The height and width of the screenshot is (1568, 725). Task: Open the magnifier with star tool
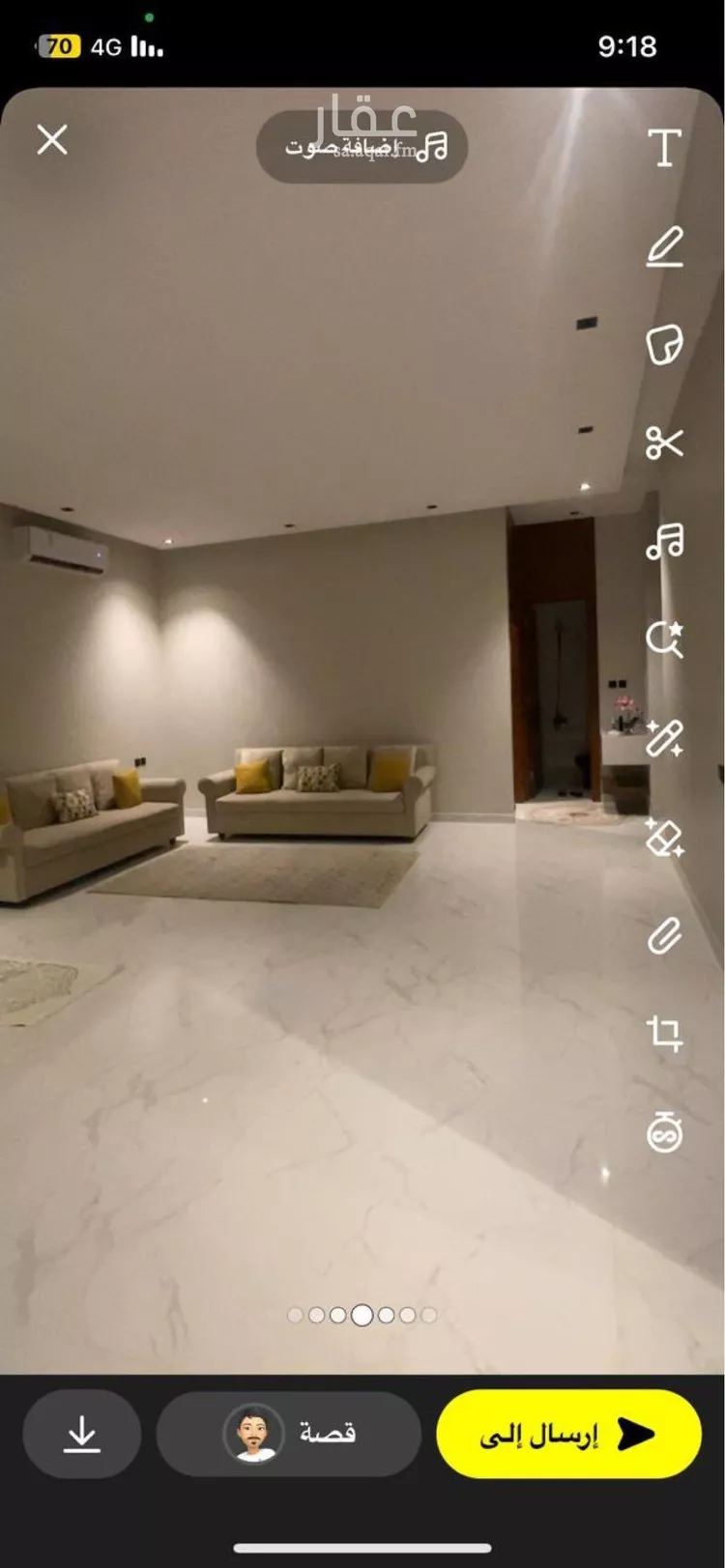click(x=664, y=640)
